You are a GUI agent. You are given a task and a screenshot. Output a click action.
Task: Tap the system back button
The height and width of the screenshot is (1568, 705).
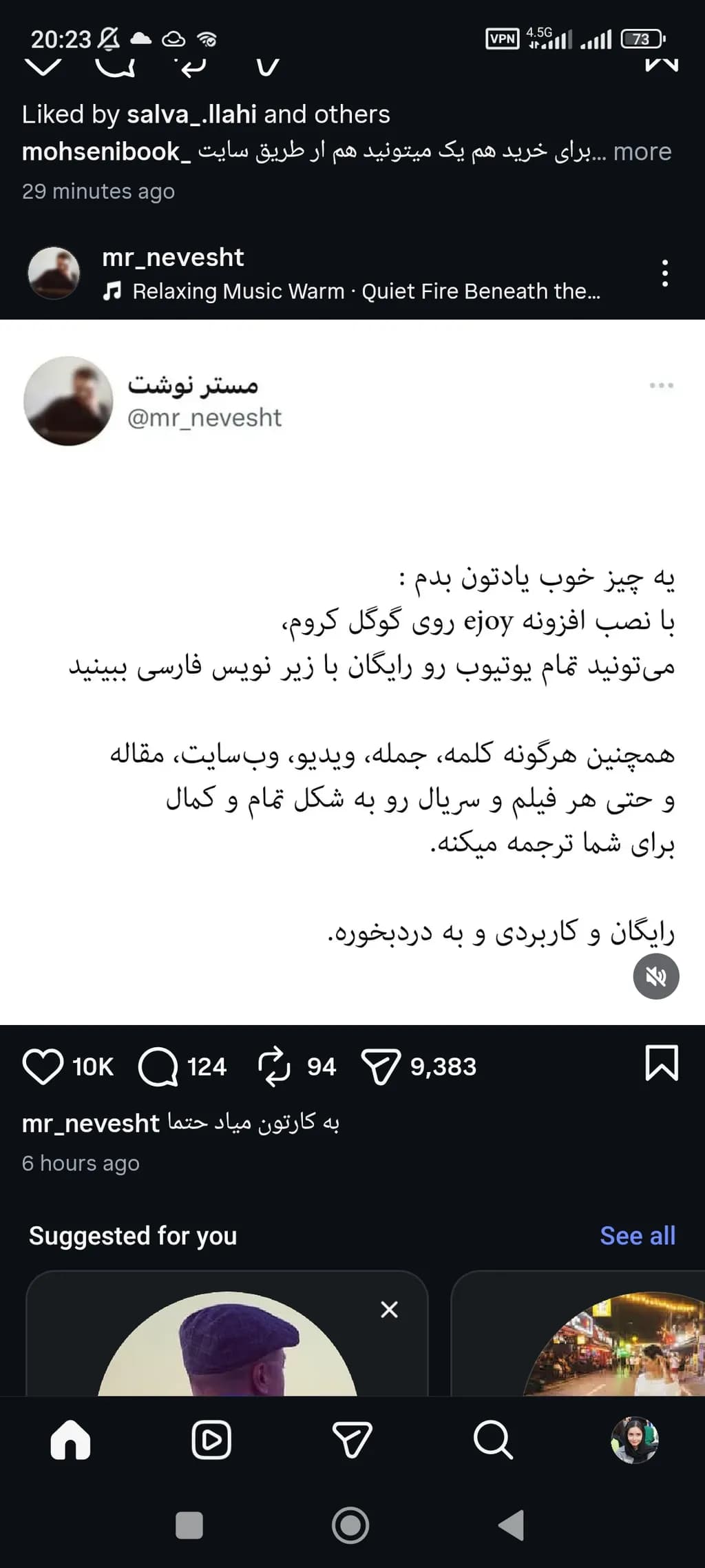click(512, 1525)
